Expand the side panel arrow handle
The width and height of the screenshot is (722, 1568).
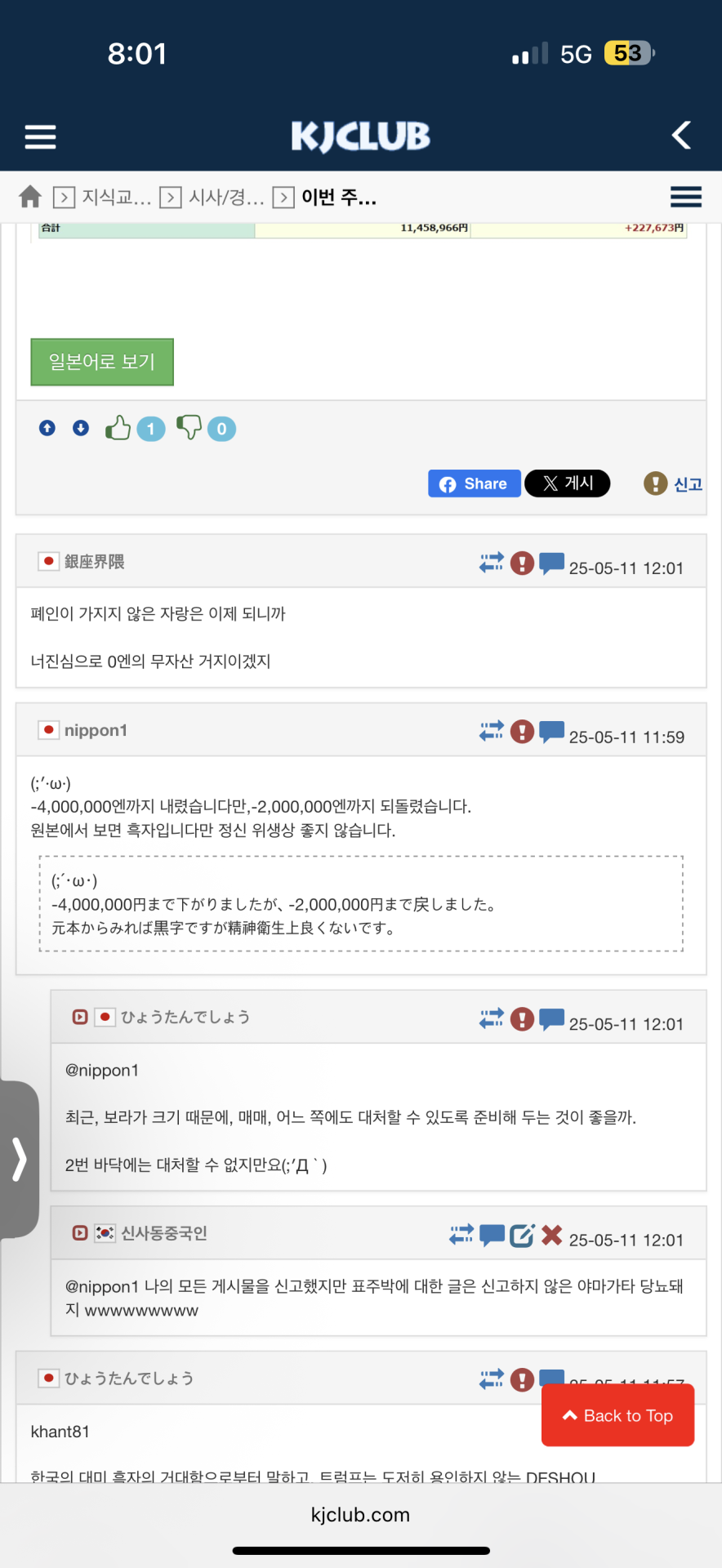pos(20,1160)
